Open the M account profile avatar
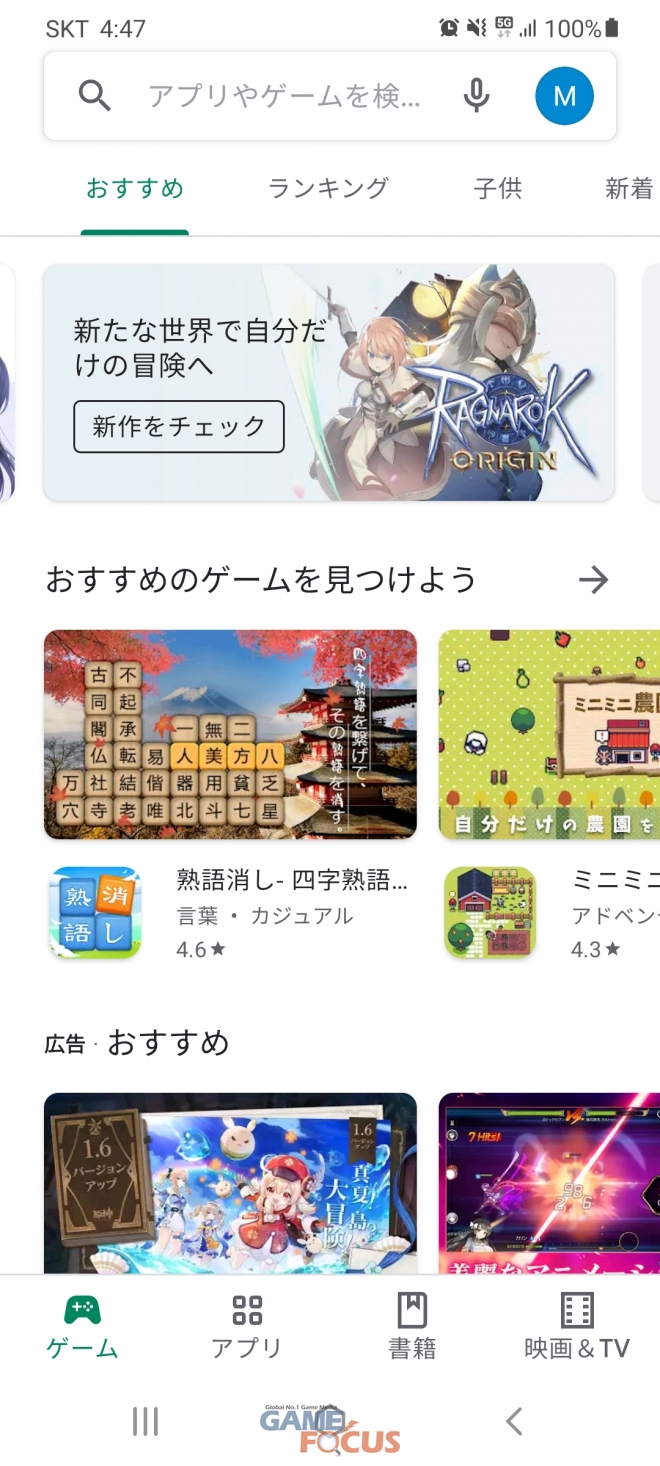Image resolution: width=660 pixels, height=1466 pixels. (564, 96)
